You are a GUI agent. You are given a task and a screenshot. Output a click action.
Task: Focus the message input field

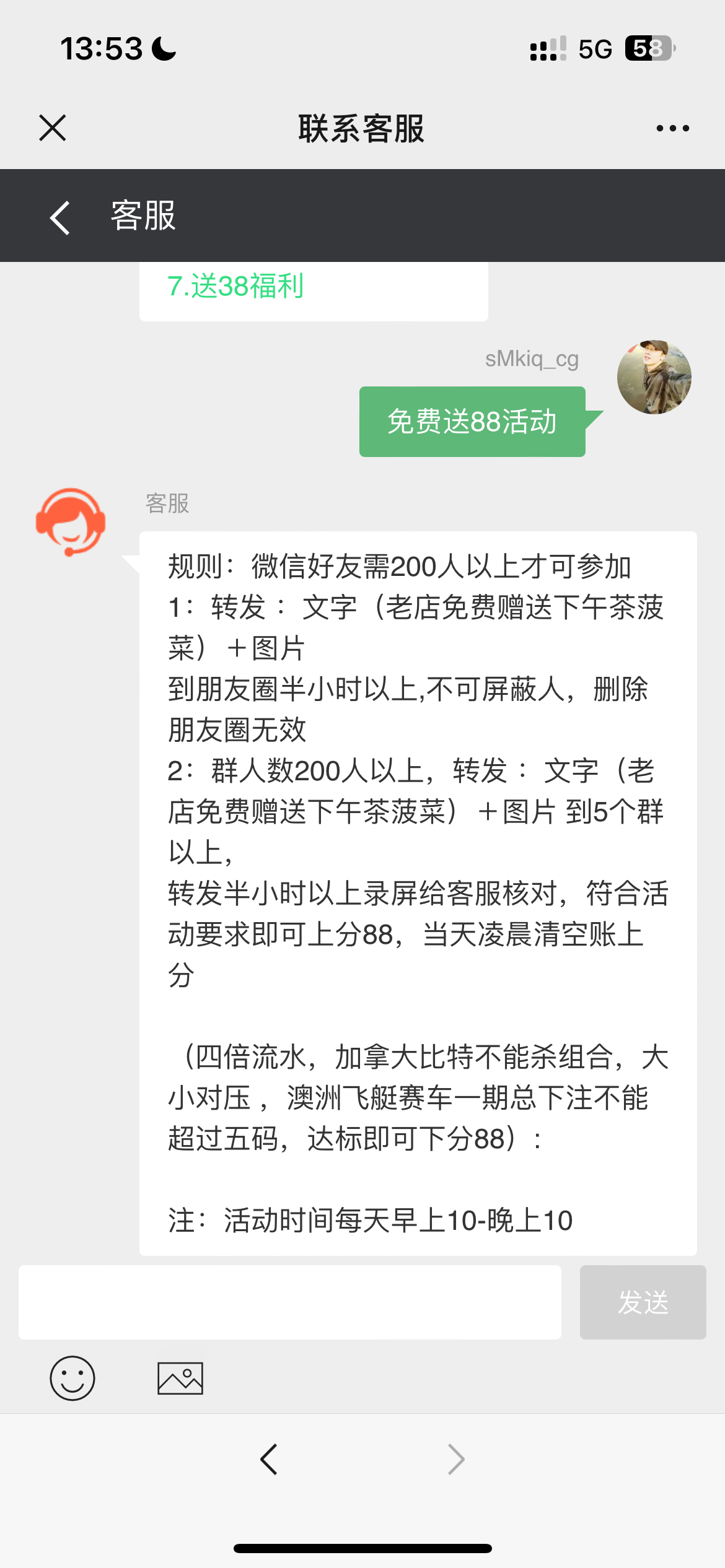(x=290, y=1302)
